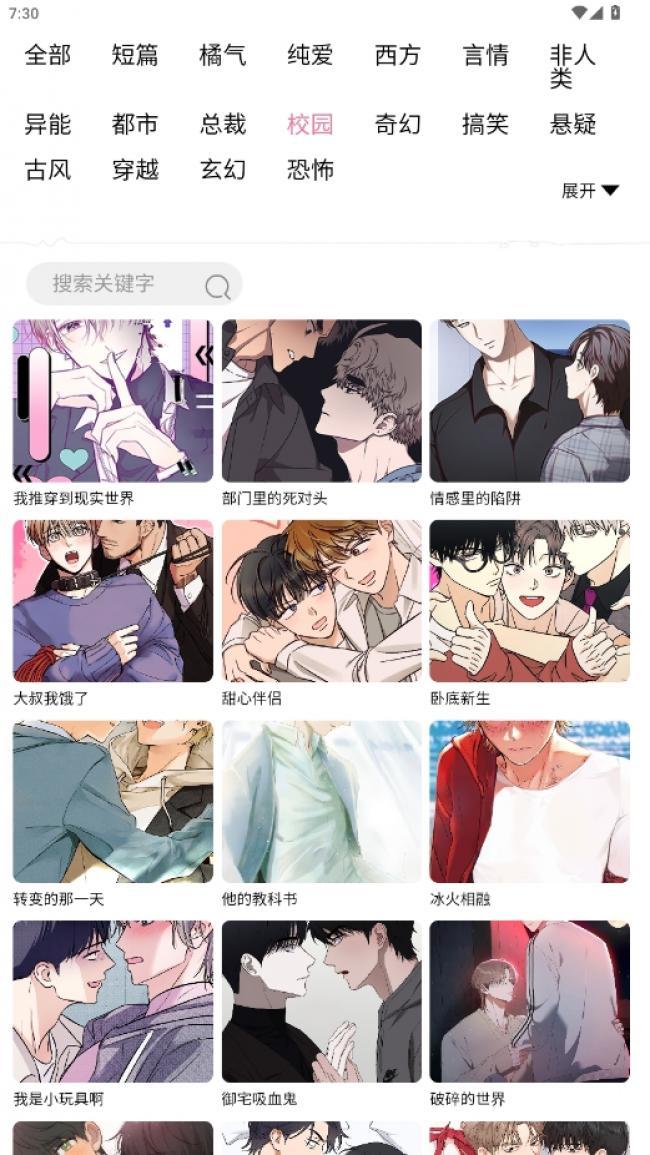Filter by the 恐怖 category

(310, 169)
